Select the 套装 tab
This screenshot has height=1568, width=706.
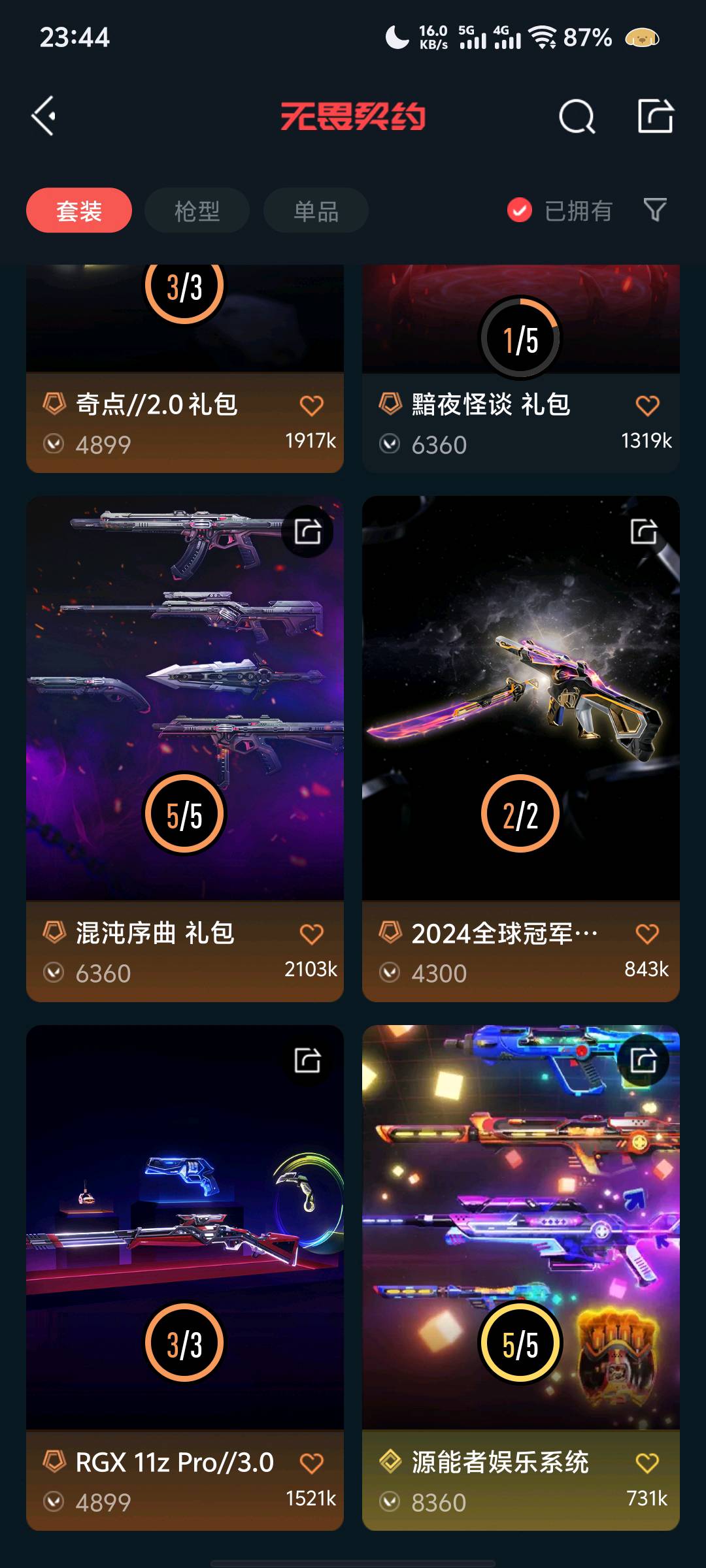79,210
